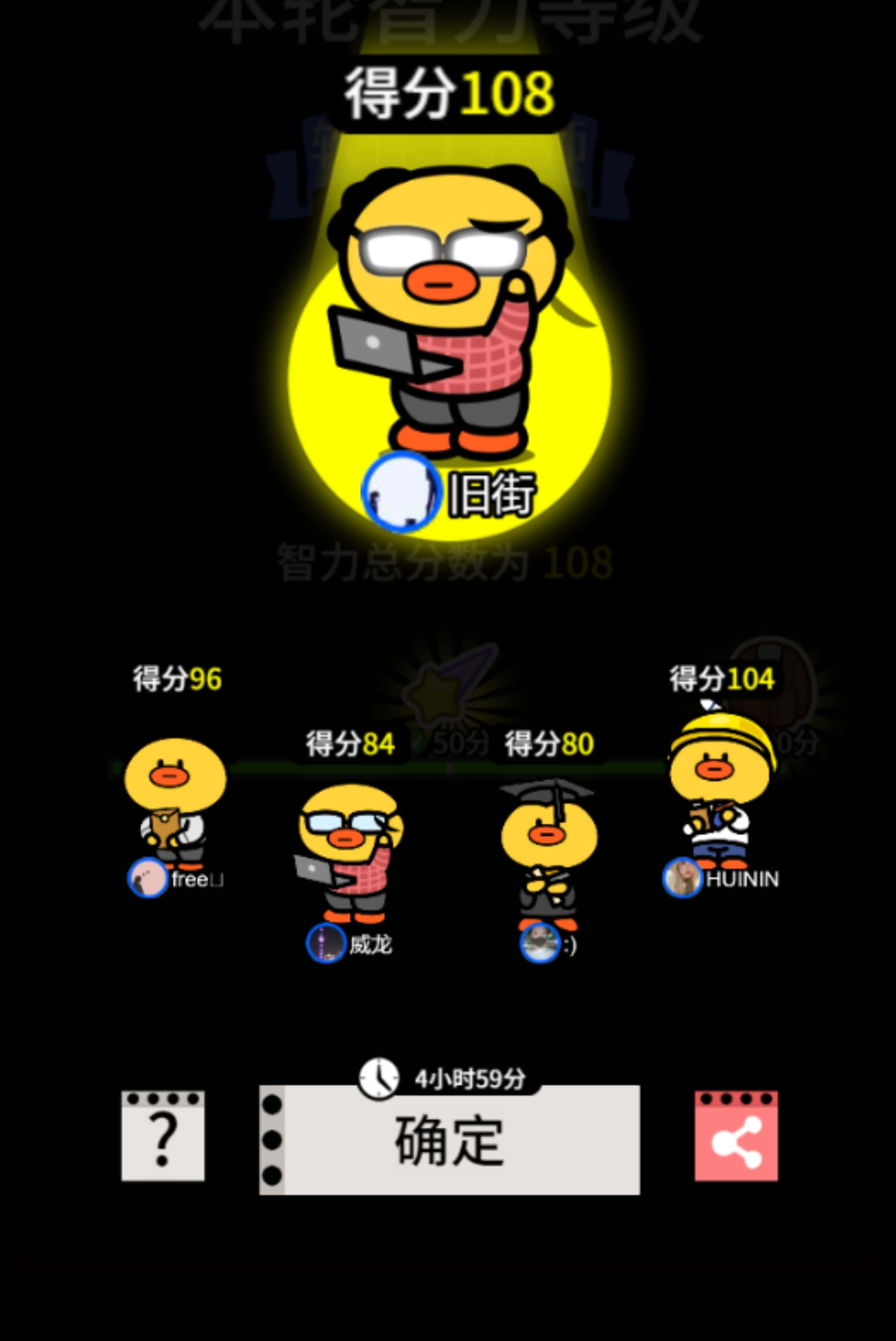Tap the 确定 confirm button
Image resolution: width=896 pixels, height=1341 pixels.
click(x=450, y=1141)
